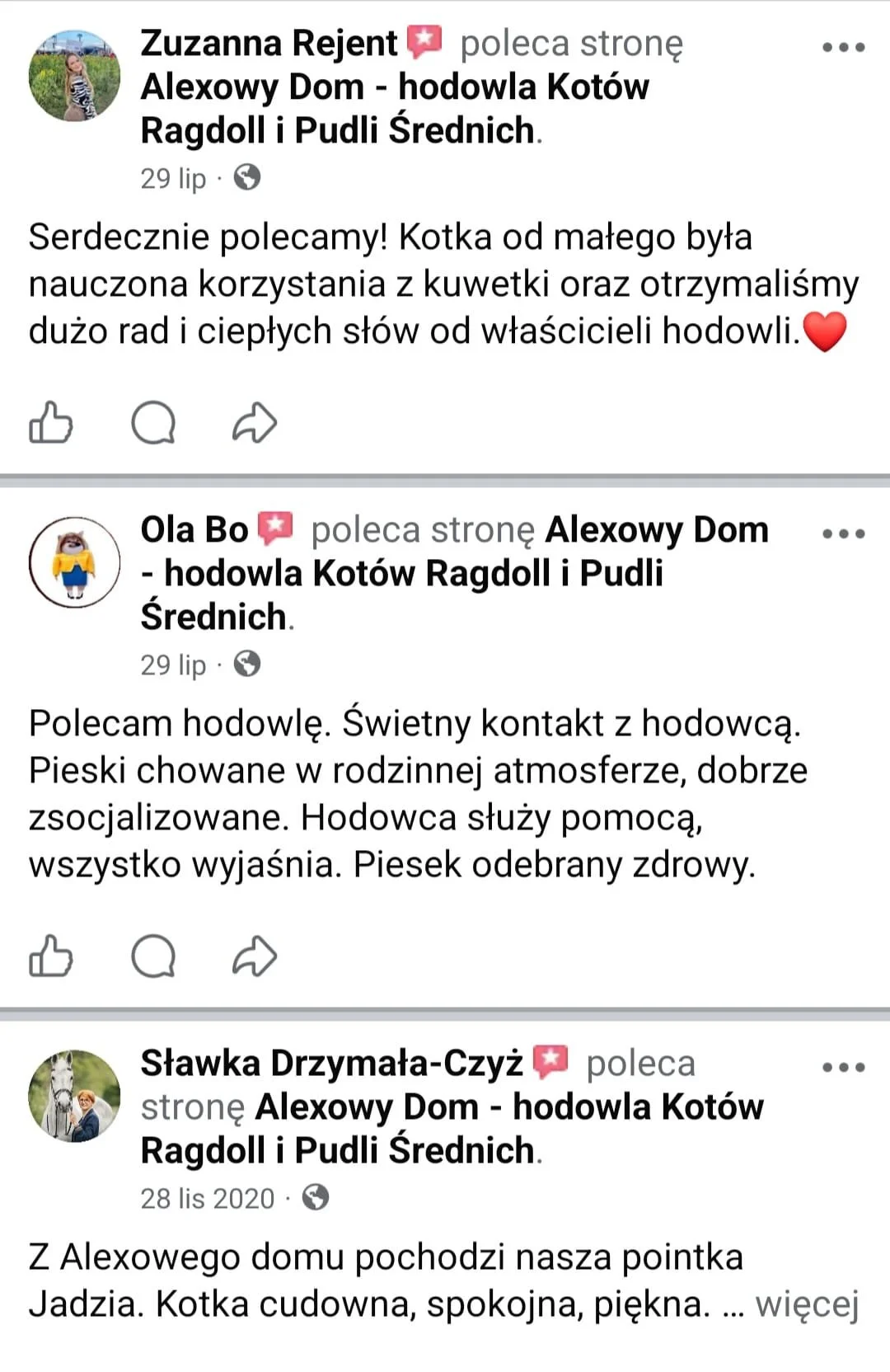Share Ola Bo's recommendation
The image size is (890, 1372).
255,956
